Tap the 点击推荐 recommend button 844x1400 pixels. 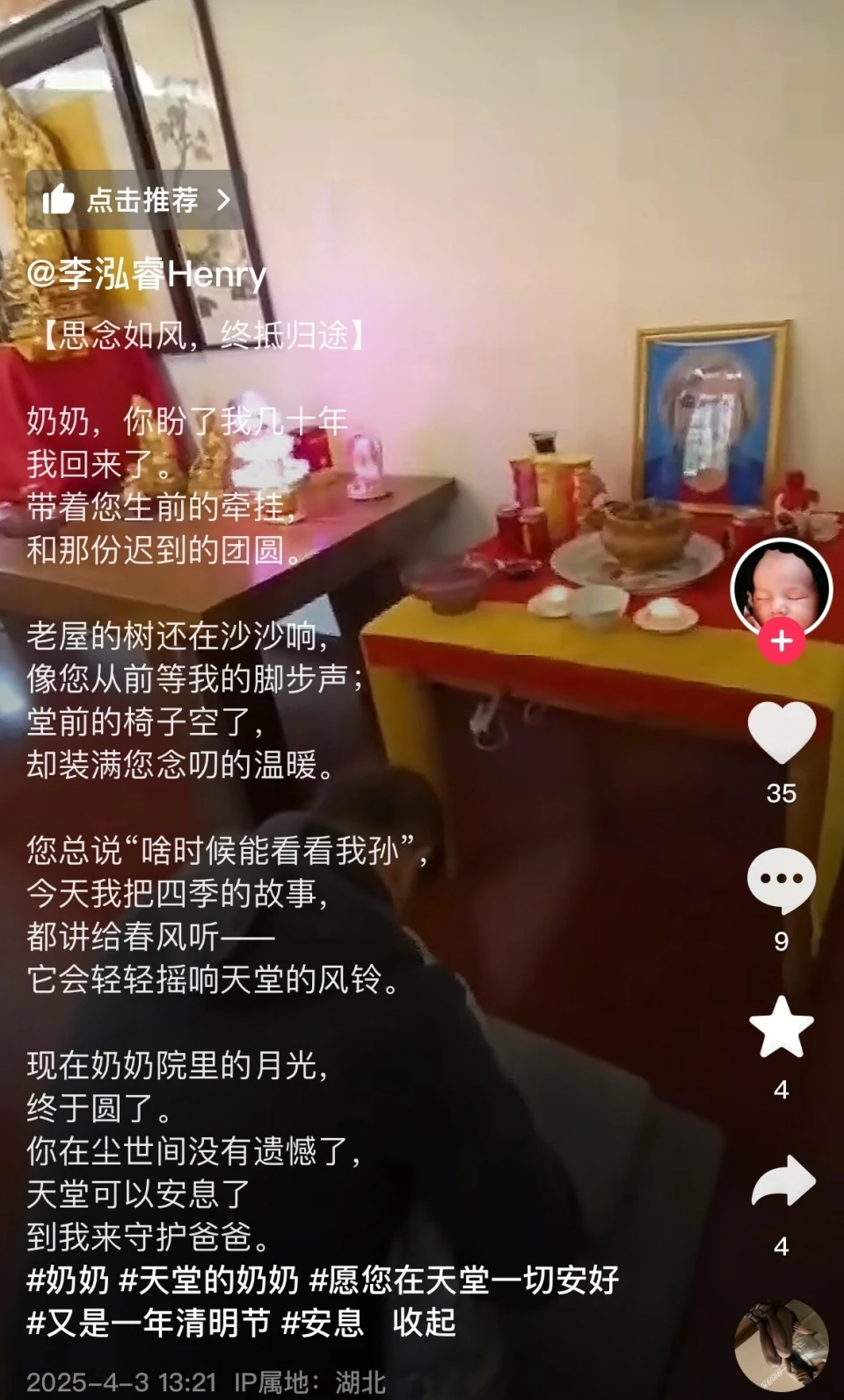point(136,200)
